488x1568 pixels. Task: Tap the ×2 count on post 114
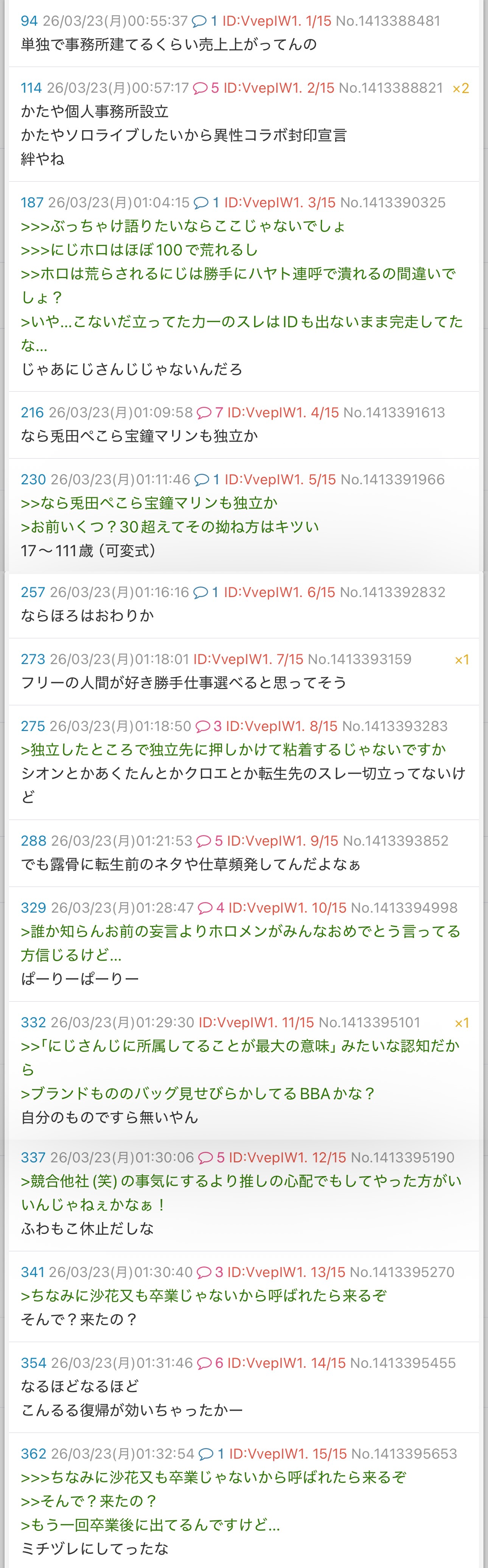point(461,88)
